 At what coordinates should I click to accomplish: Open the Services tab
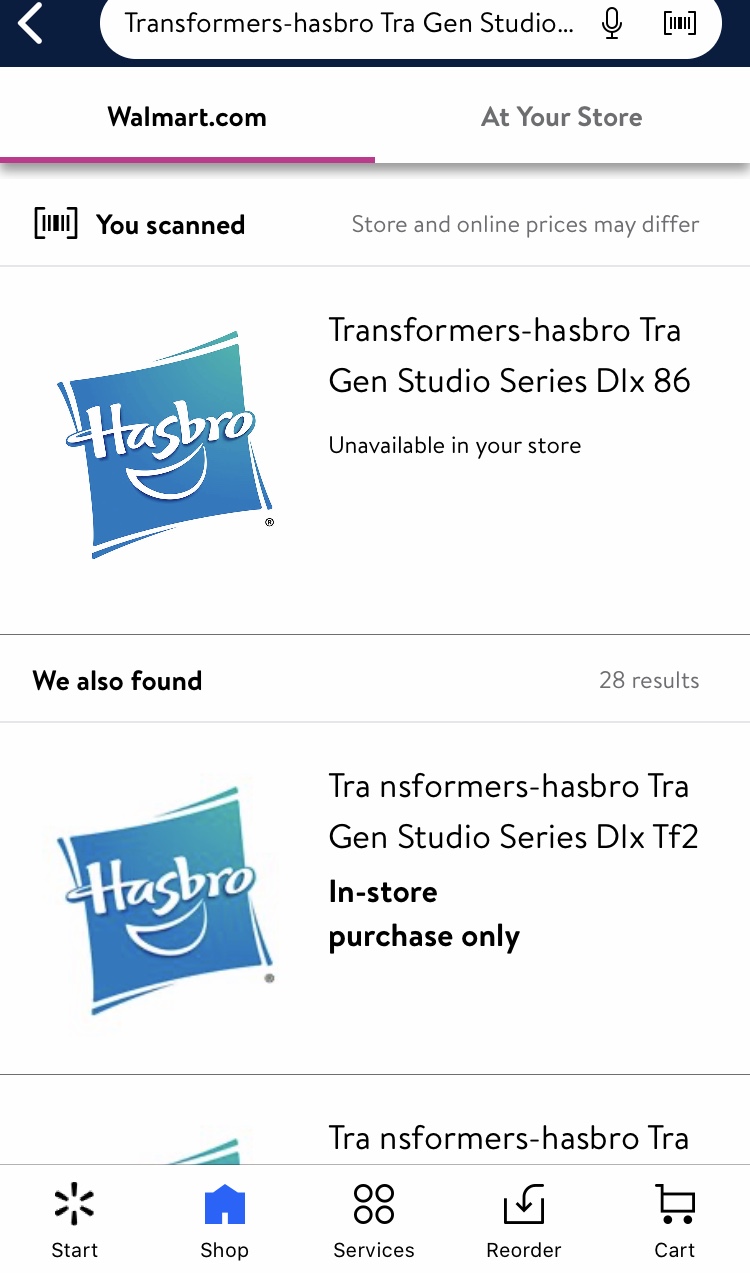pos(374,1219)
